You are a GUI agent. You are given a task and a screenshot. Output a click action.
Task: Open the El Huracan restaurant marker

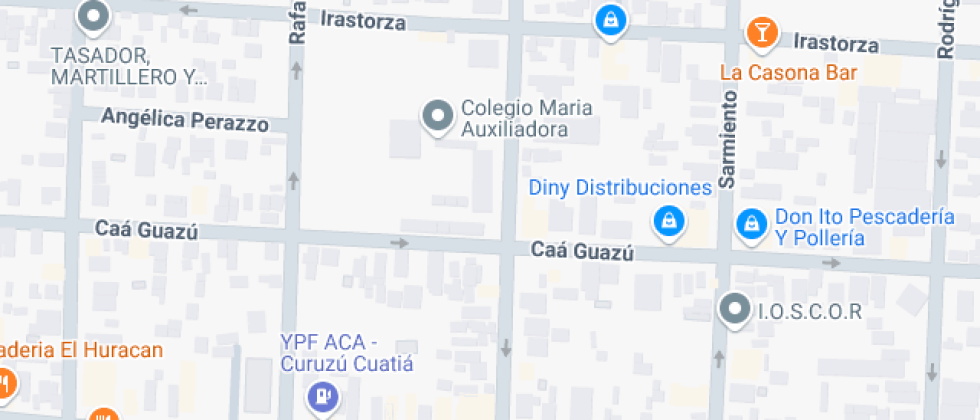[x=5, y=382]
